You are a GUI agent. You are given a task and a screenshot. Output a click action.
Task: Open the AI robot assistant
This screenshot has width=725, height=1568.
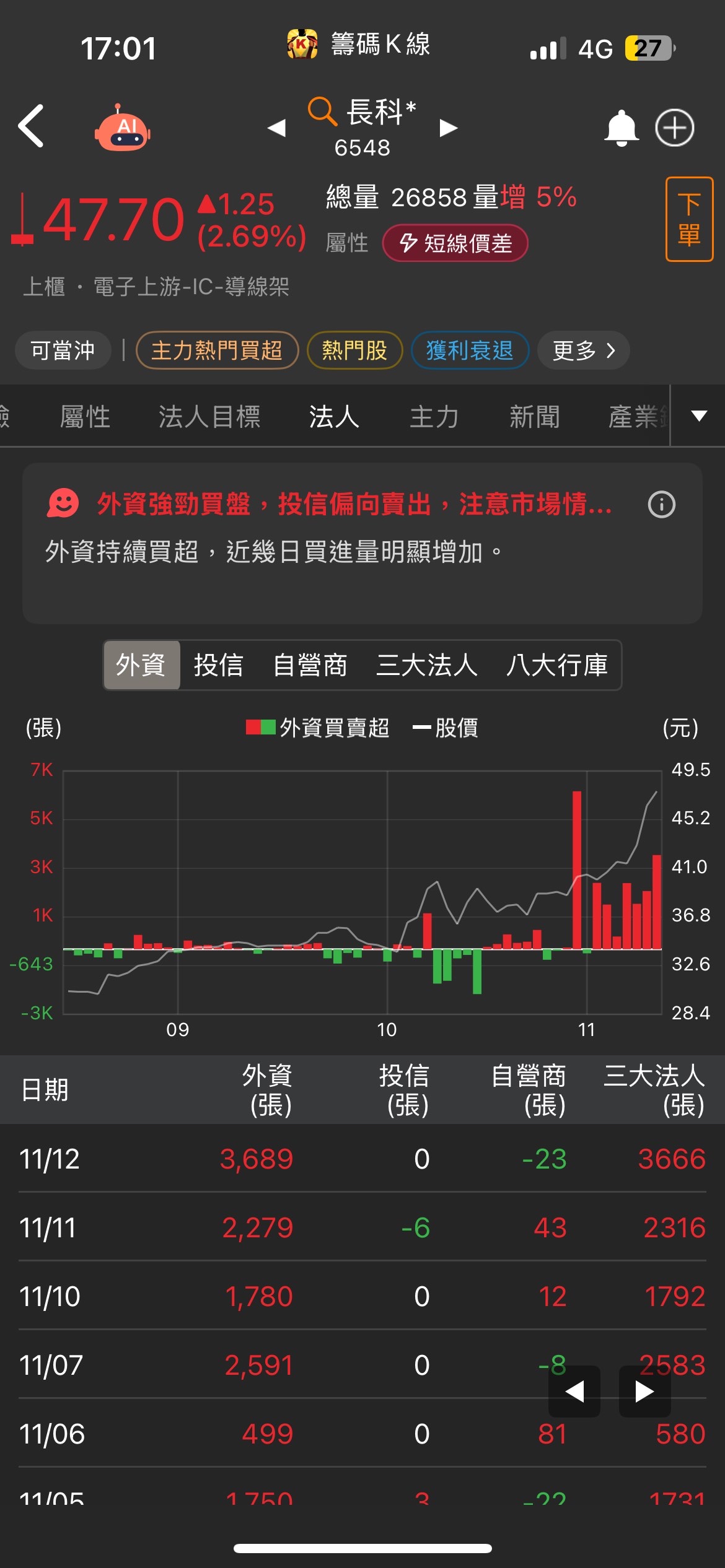pos(122,128)
